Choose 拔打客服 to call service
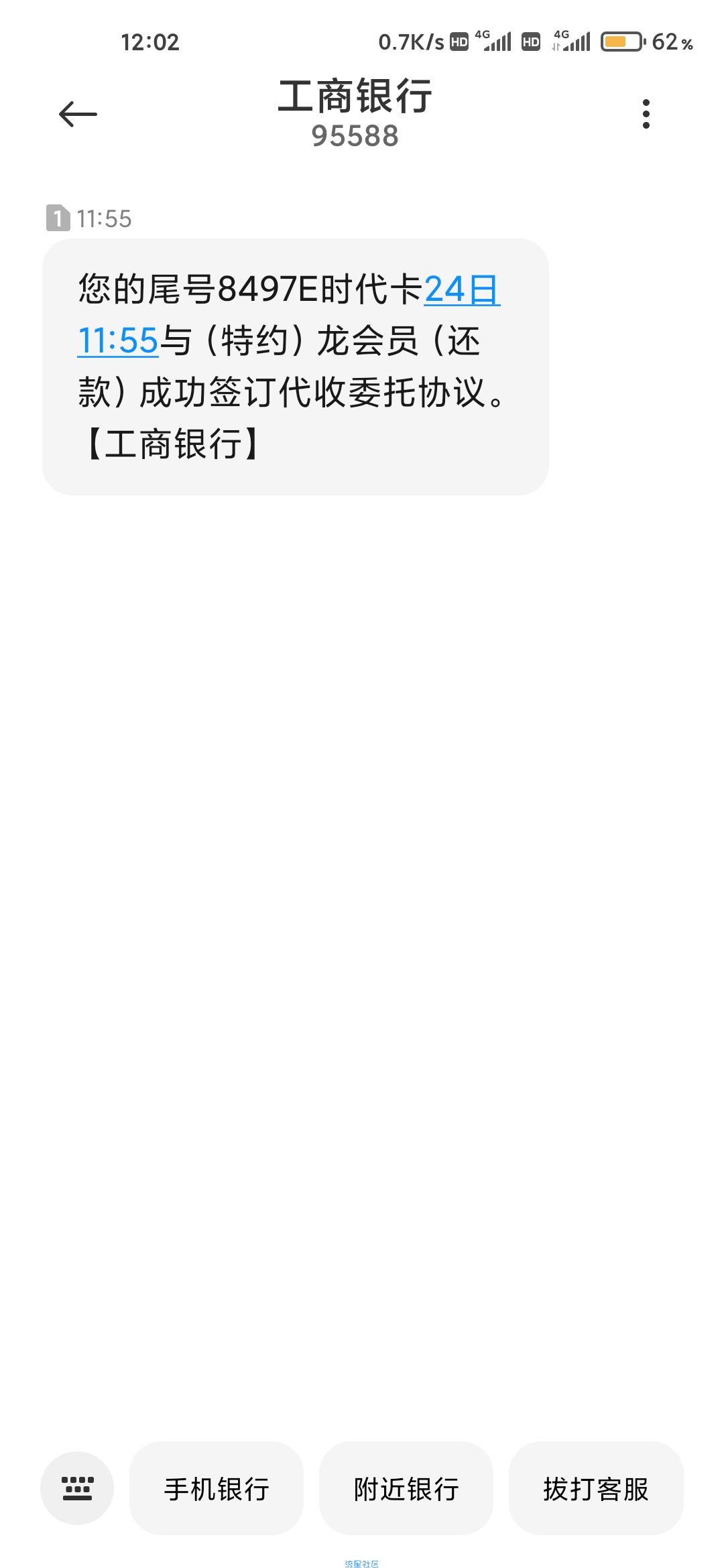Screen dimensions: 724x1568 tap(596, 1488)
